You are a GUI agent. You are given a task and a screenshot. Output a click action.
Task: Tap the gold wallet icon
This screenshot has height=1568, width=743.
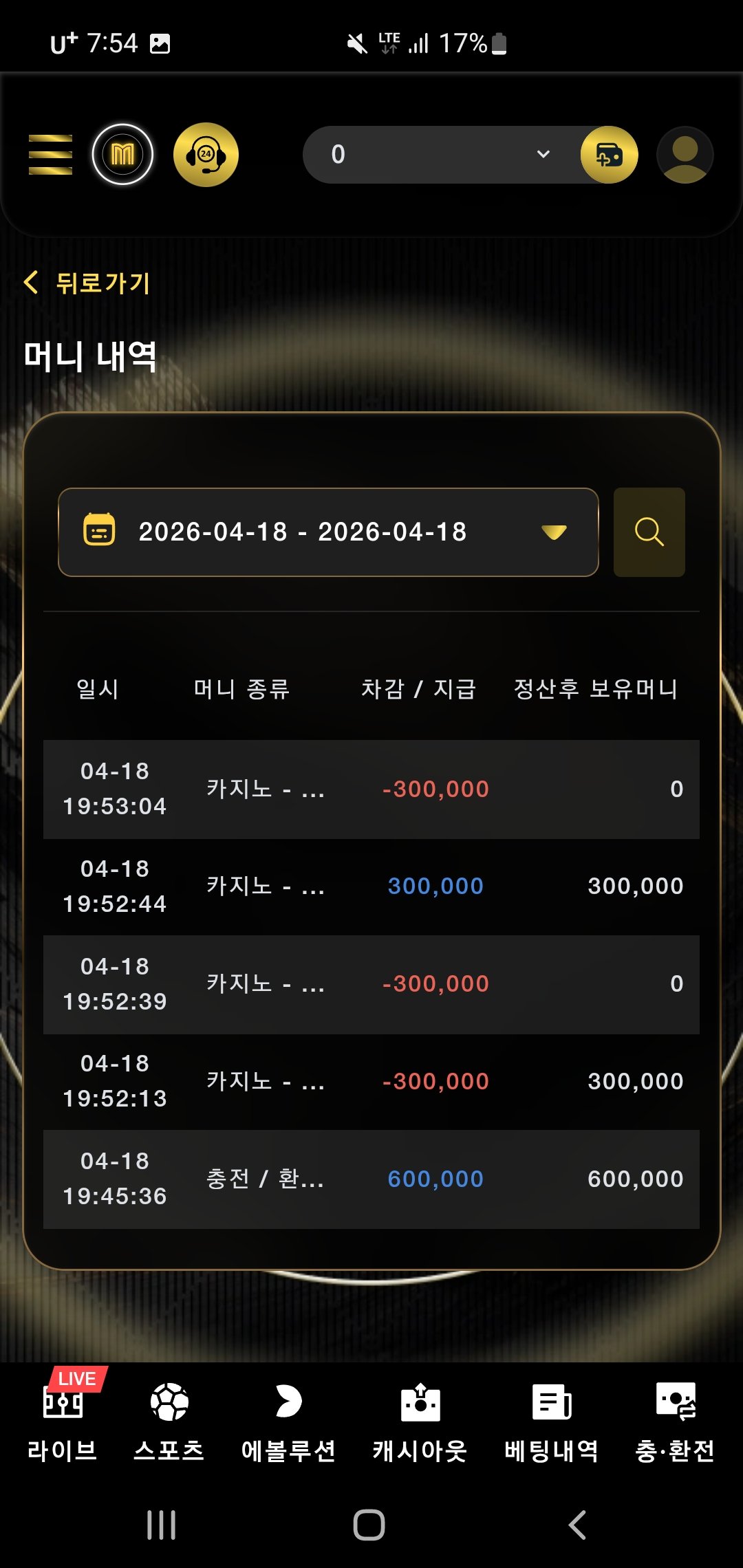(609, 155)
